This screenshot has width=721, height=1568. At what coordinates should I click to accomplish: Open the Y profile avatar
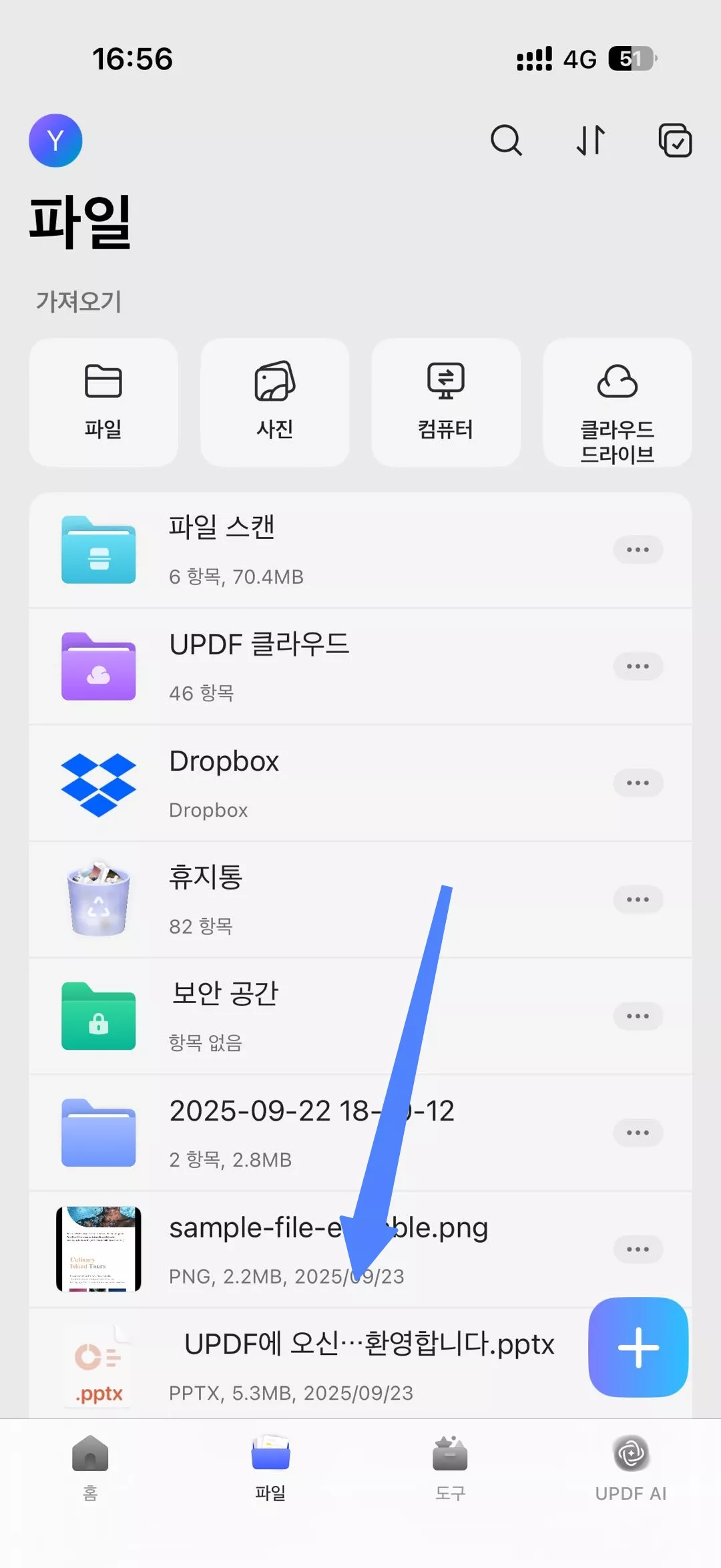coord(55,140)
